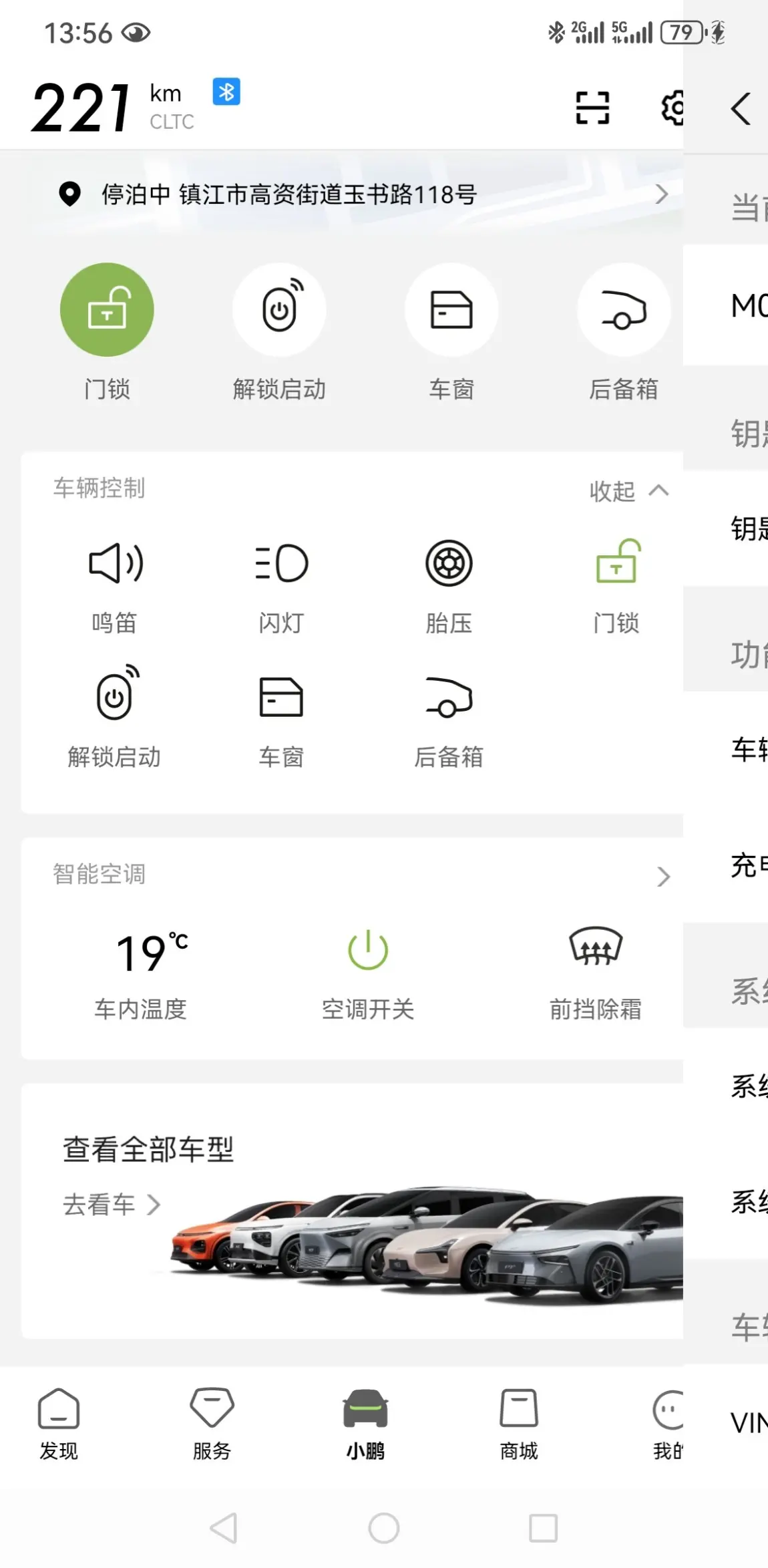This screenshot has width=768, height=1568.
Task: Tap 后备箱 in the top quick row
Action: point(624,309)
